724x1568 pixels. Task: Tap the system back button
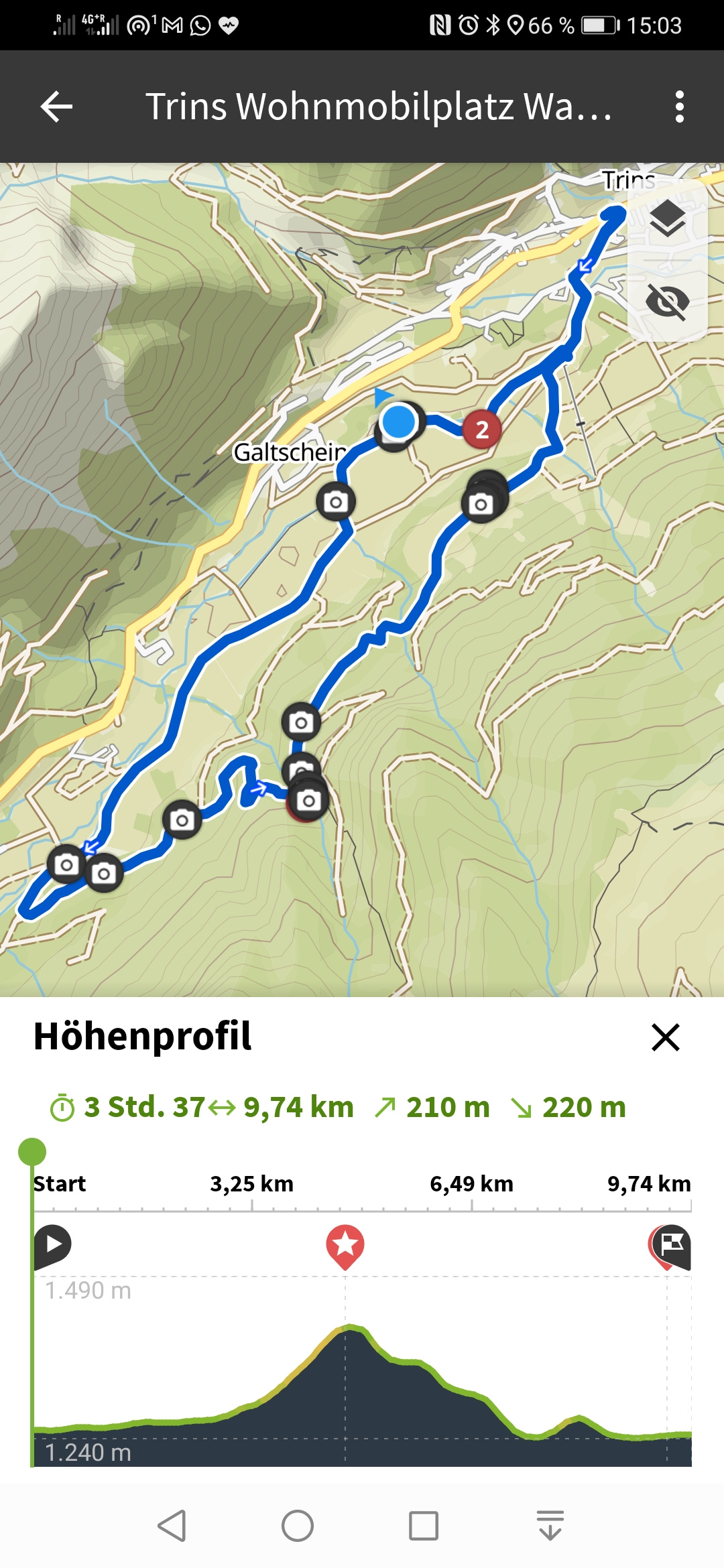click(172, 1526)
